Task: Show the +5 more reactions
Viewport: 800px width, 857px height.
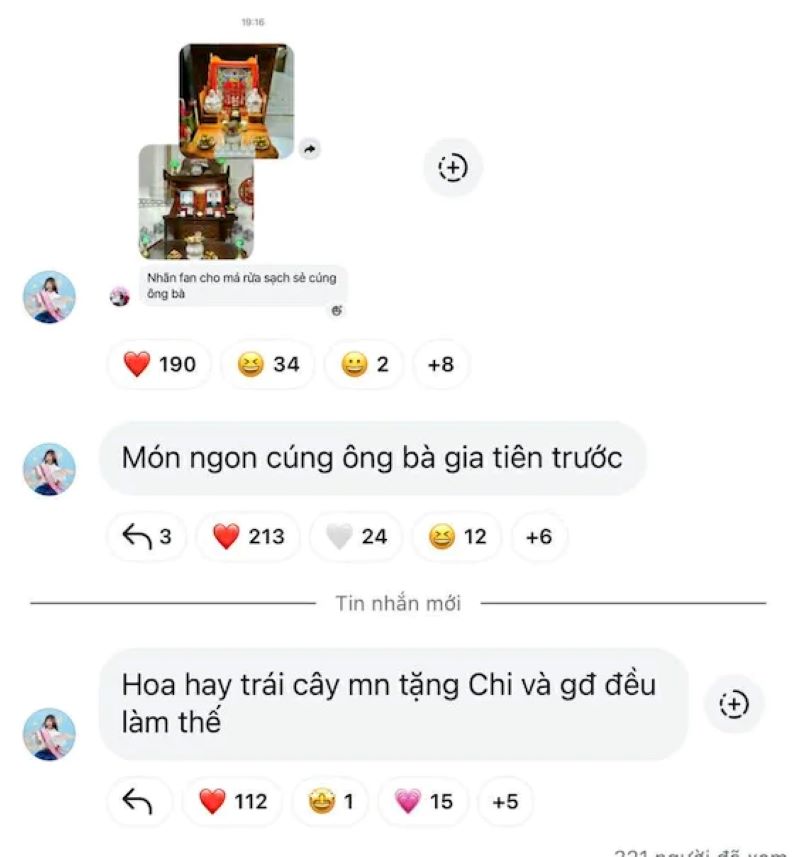Action: click(x=505, y=801)
